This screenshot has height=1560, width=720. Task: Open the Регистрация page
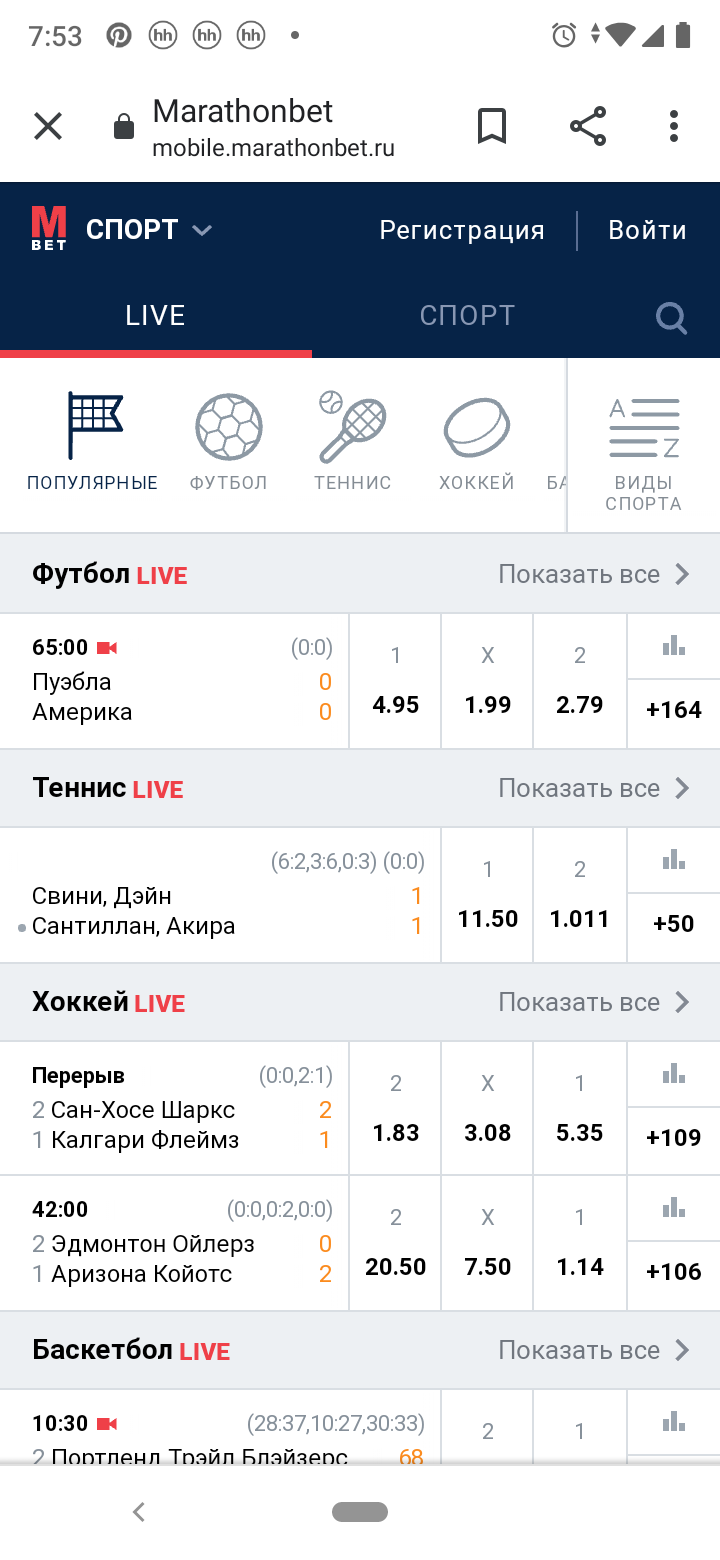462,230
